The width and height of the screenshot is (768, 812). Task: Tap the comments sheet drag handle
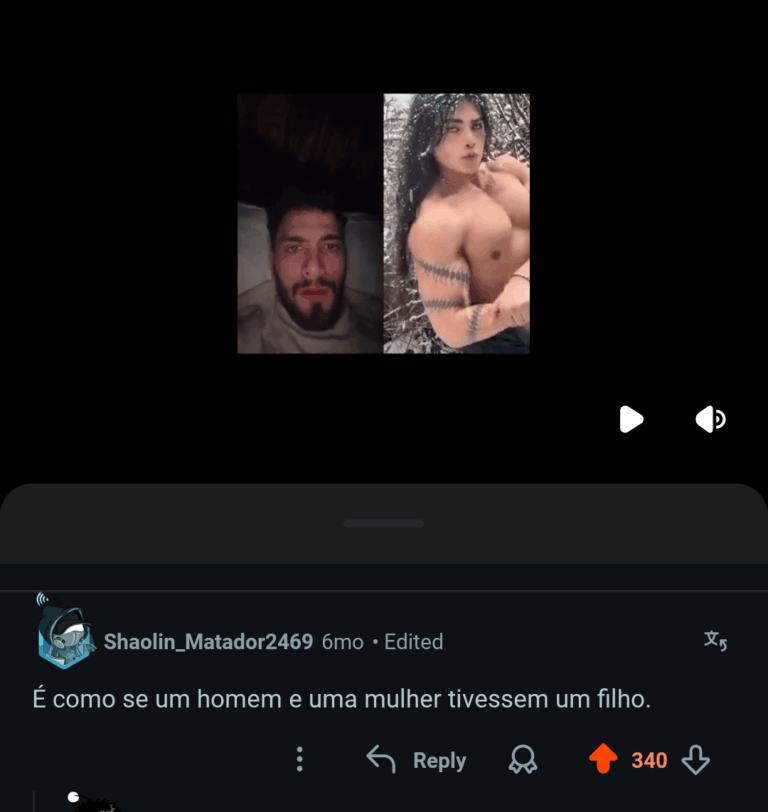(x=383, y=523)
